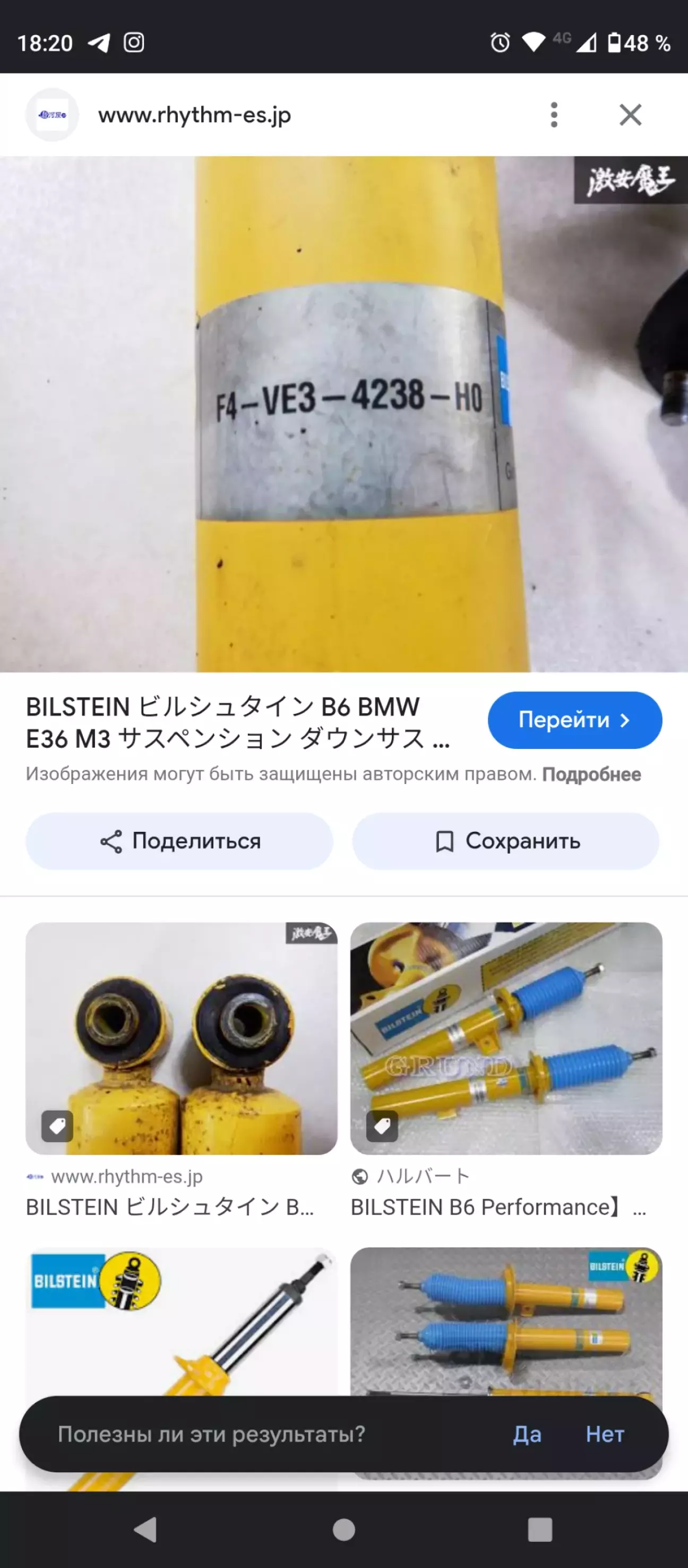
Task: Answer Да to the results feedback
Action: tap(527, 1434)
